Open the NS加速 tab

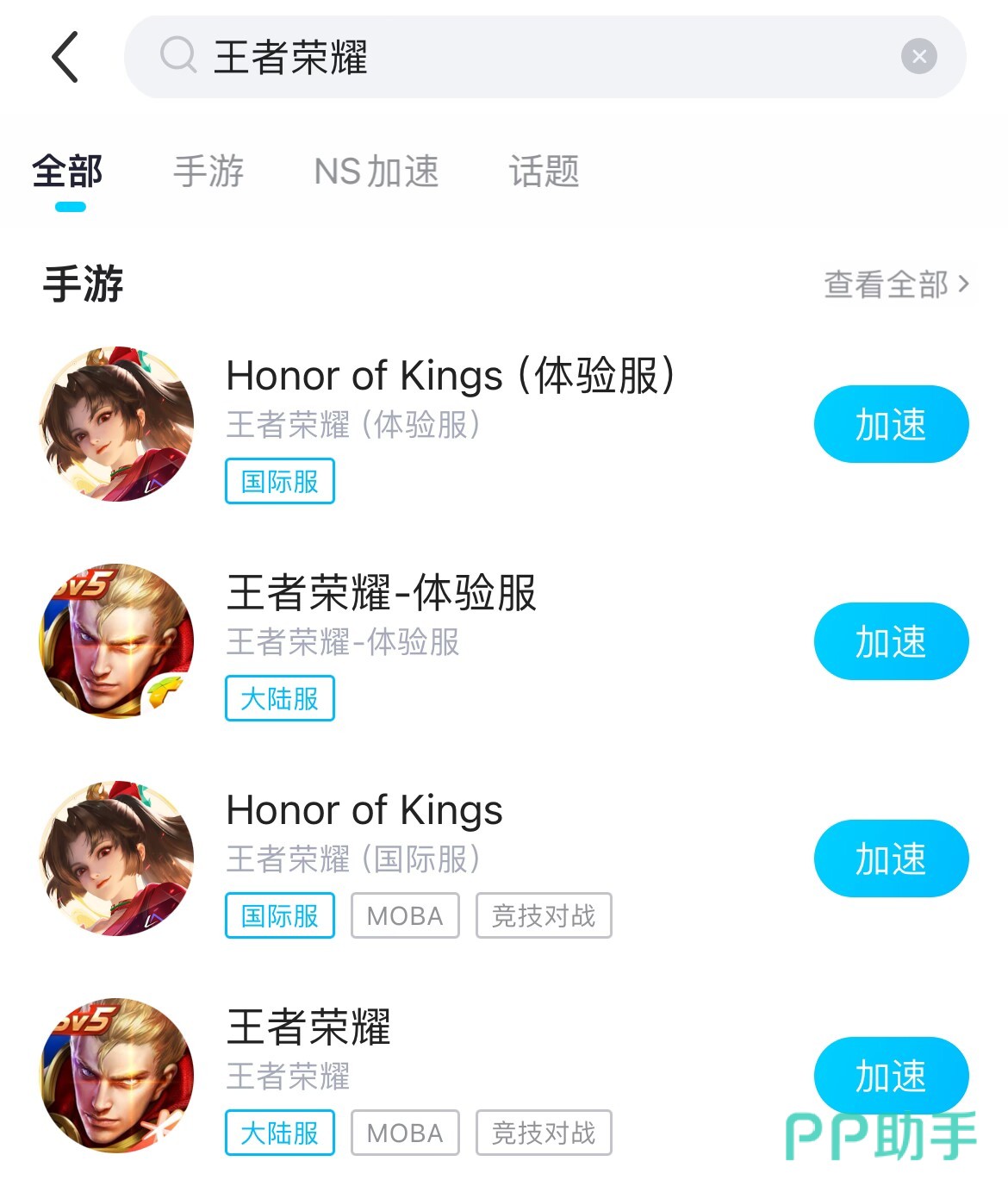(376, 172)
